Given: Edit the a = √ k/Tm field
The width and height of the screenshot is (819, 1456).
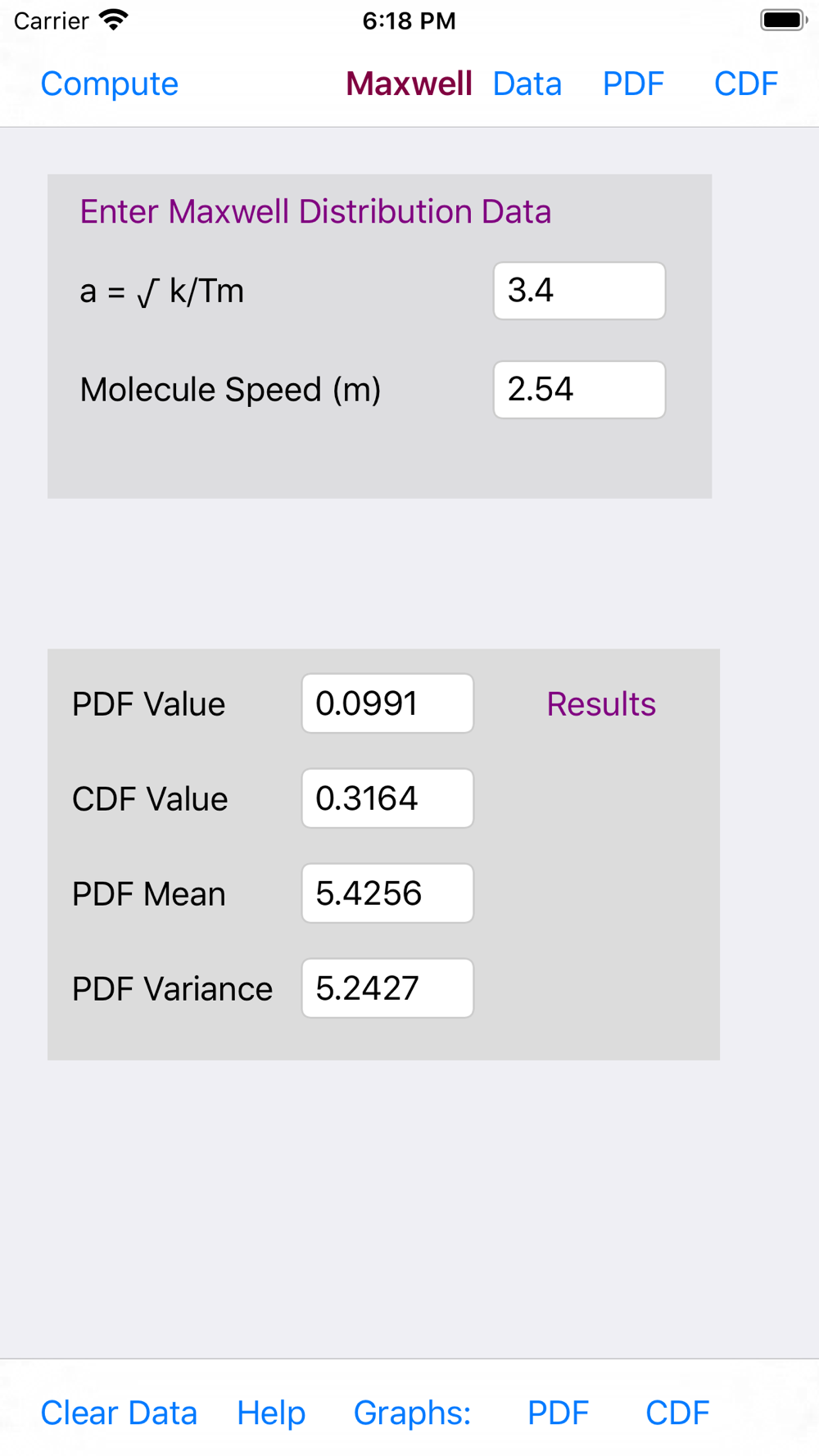Looking at the screenshot, I should click(x=579, y=291).
